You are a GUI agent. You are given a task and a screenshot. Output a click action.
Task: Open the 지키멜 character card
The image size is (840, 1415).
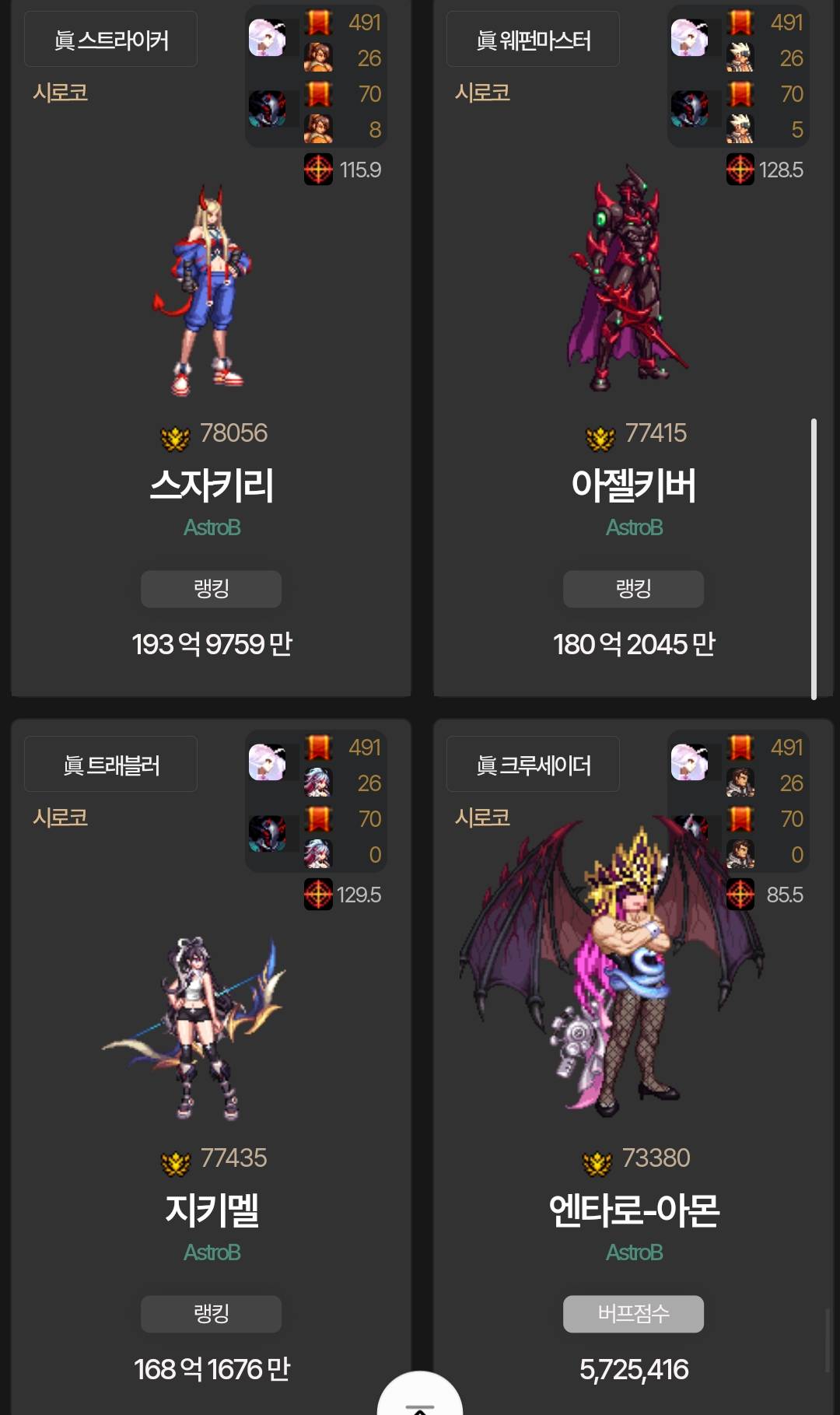point(211,1210)
